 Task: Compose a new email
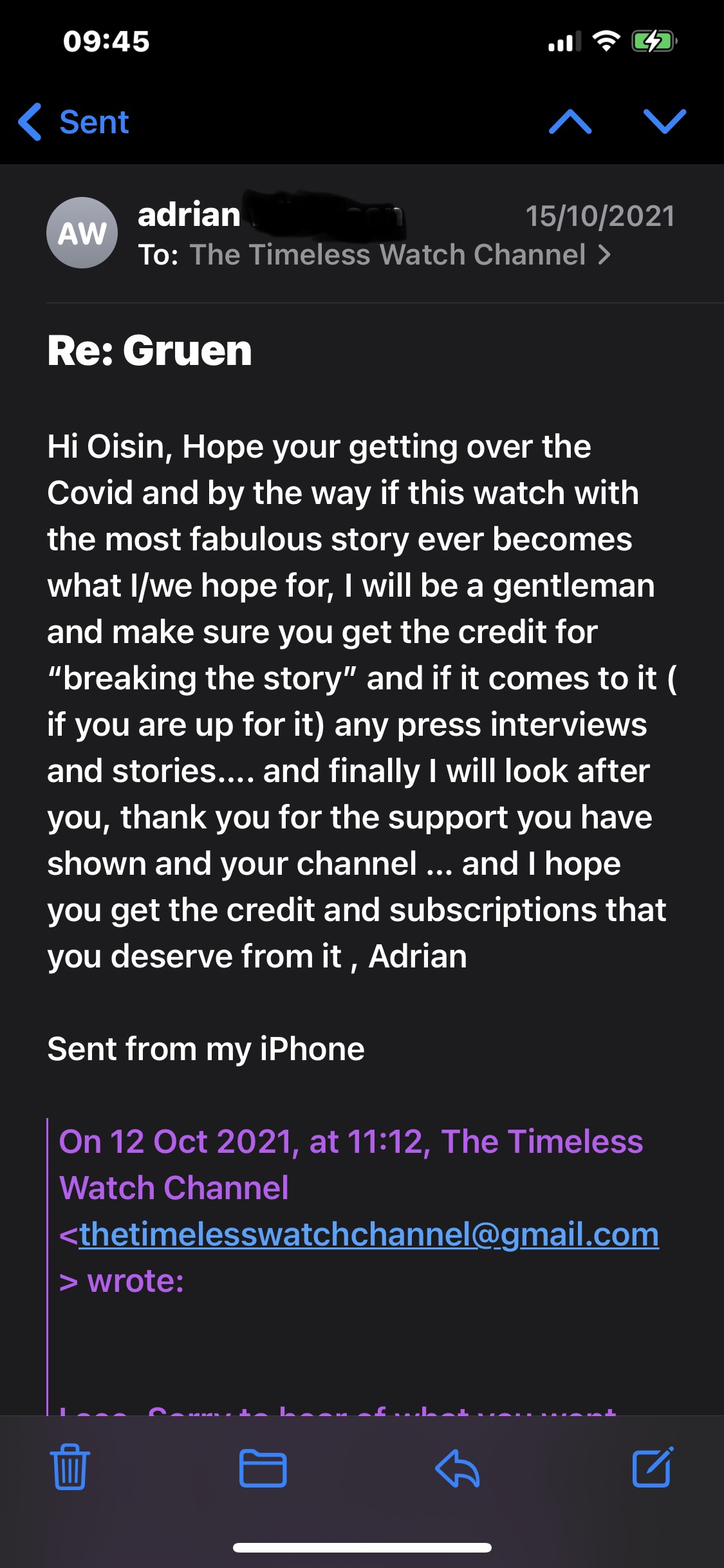point(653,1467)
